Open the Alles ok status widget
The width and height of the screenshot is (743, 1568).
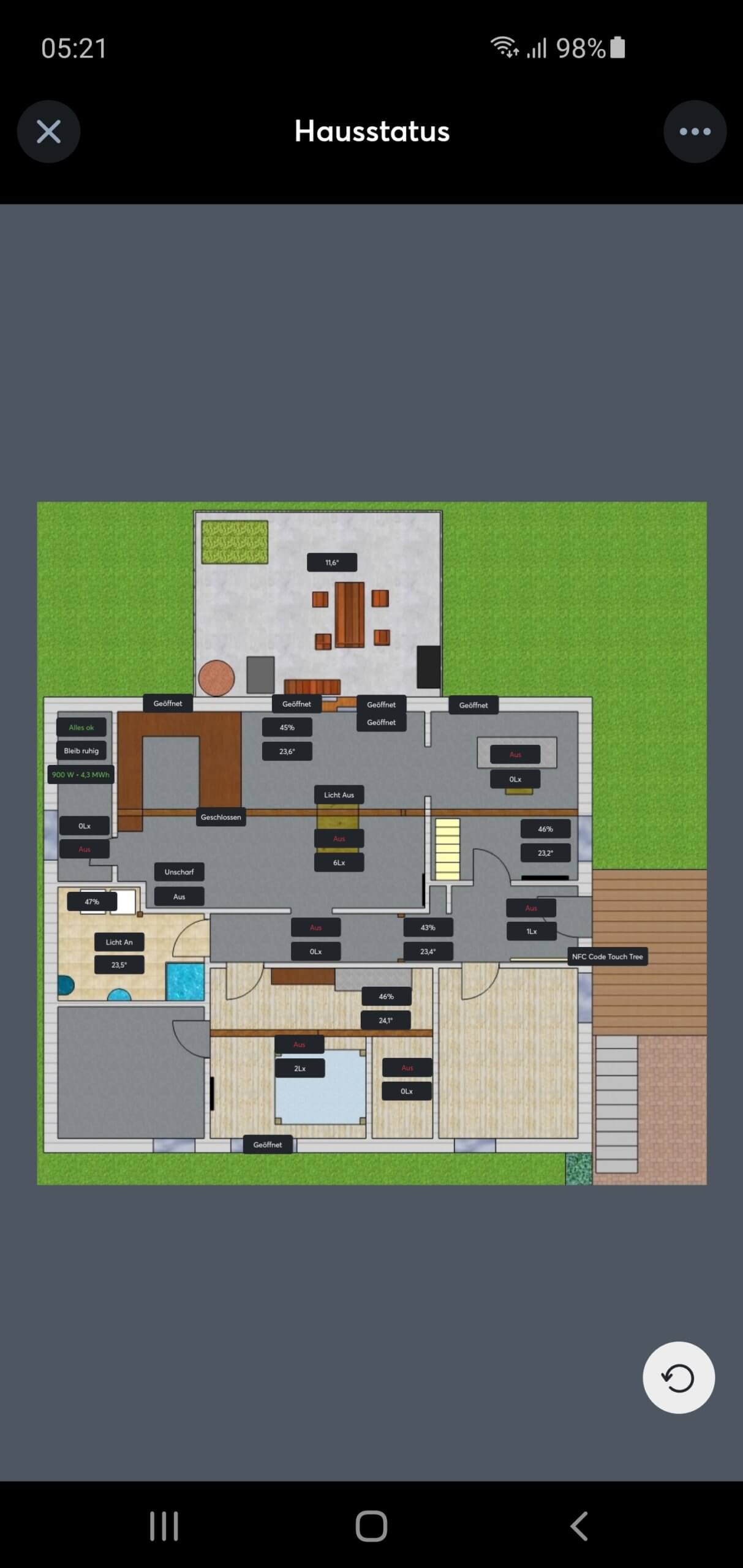click(81, 728)
